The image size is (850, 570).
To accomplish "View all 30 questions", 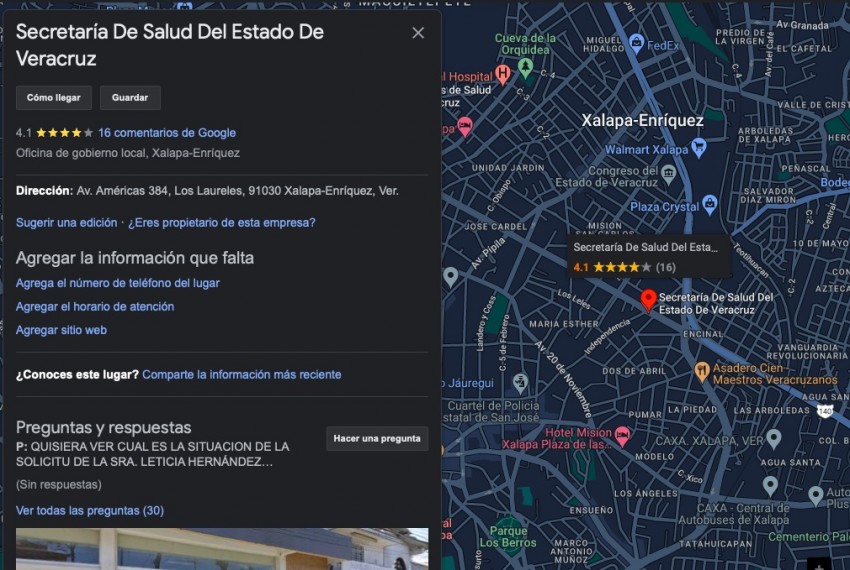I will point(90,511).
